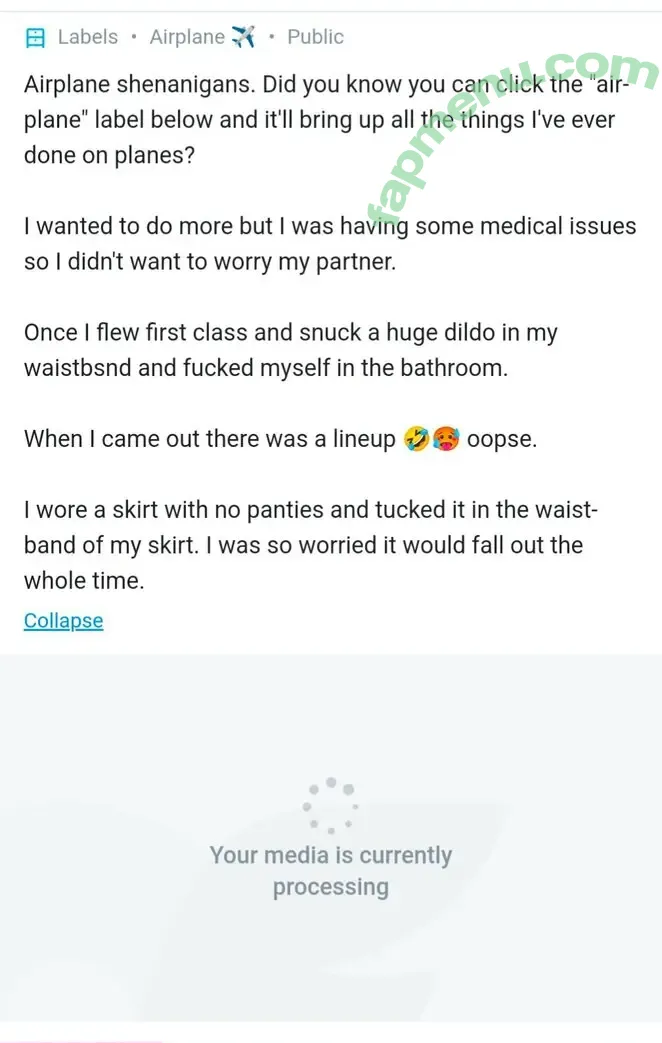Open the Labels list
This screenshot has height=1043, width=662.
point(87,37)
